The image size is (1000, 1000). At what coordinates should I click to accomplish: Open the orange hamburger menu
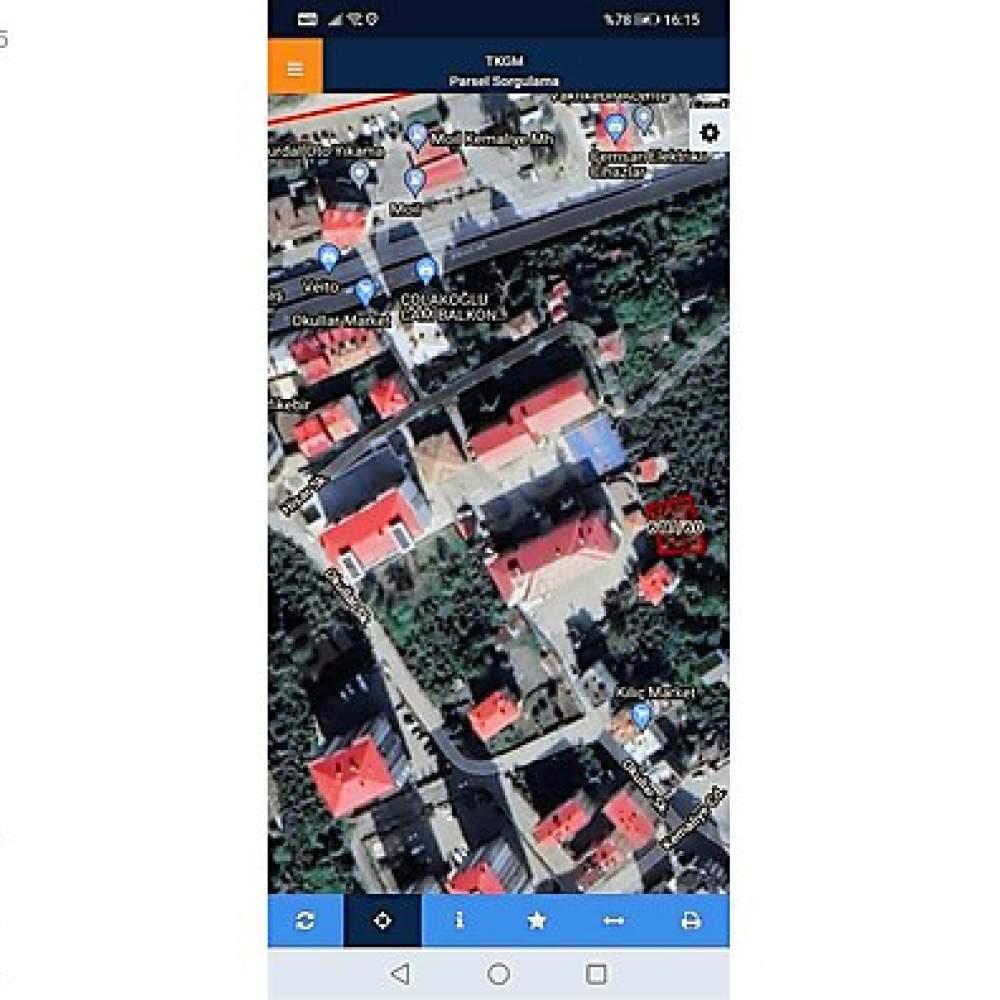(295, 68)
